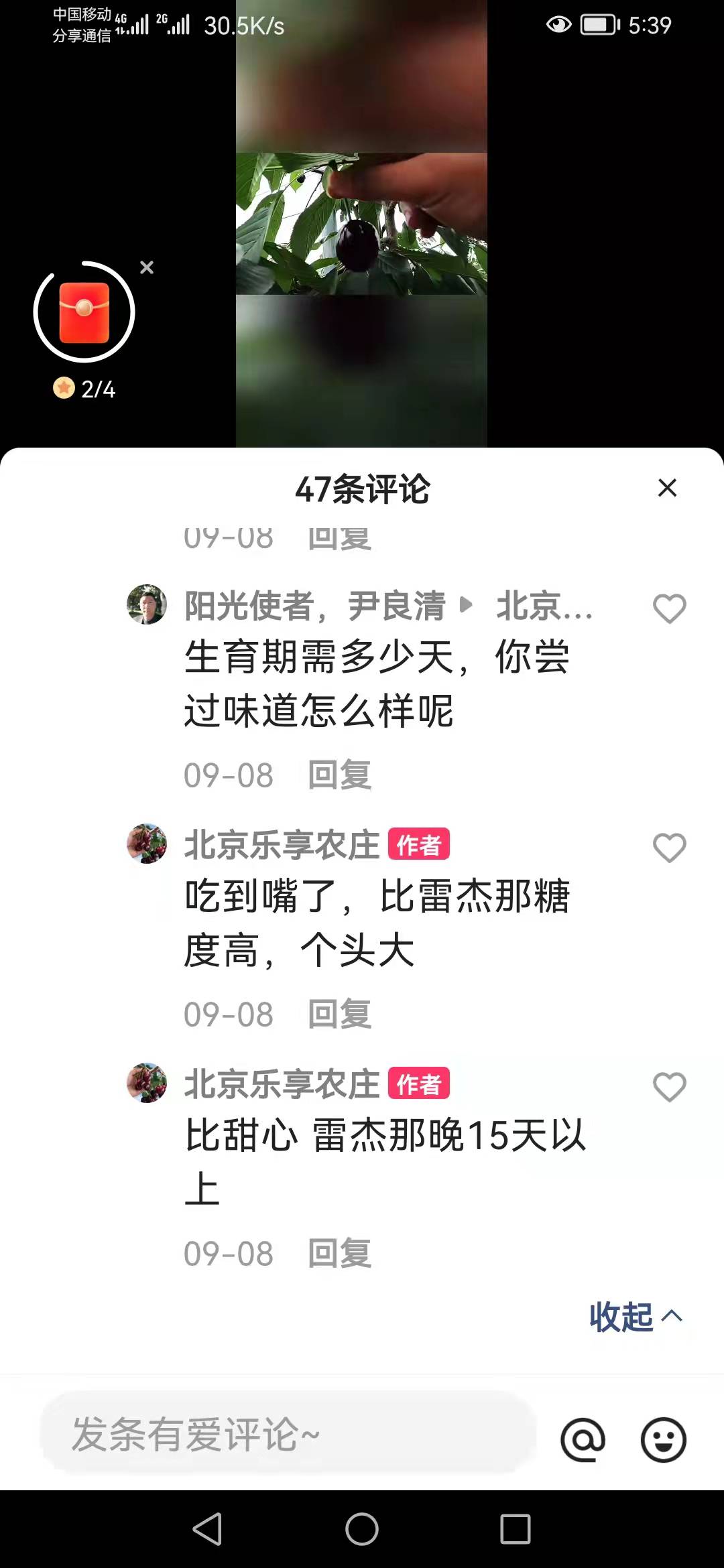
Task: Like the comment starting with 比甜心
Action: point(669,1086)
